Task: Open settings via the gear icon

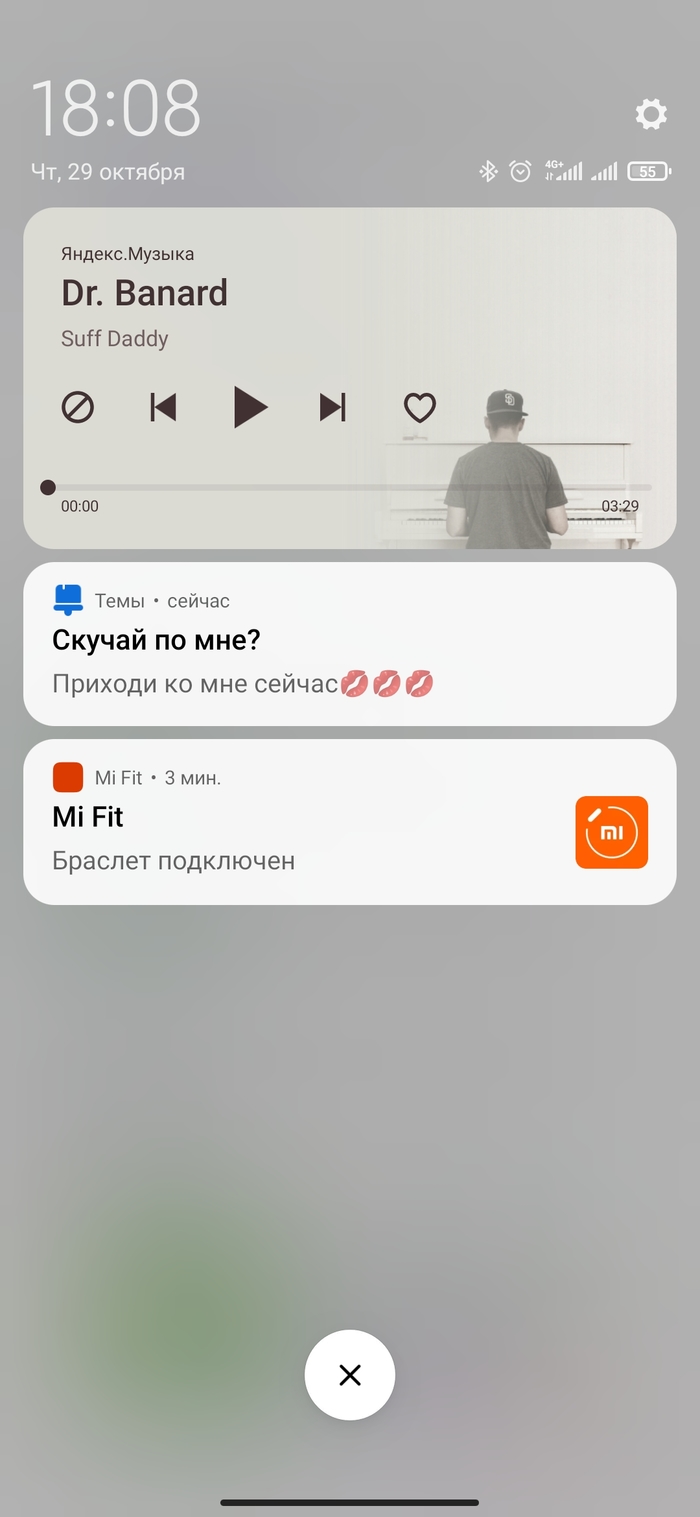Action: tap(651, 114)
